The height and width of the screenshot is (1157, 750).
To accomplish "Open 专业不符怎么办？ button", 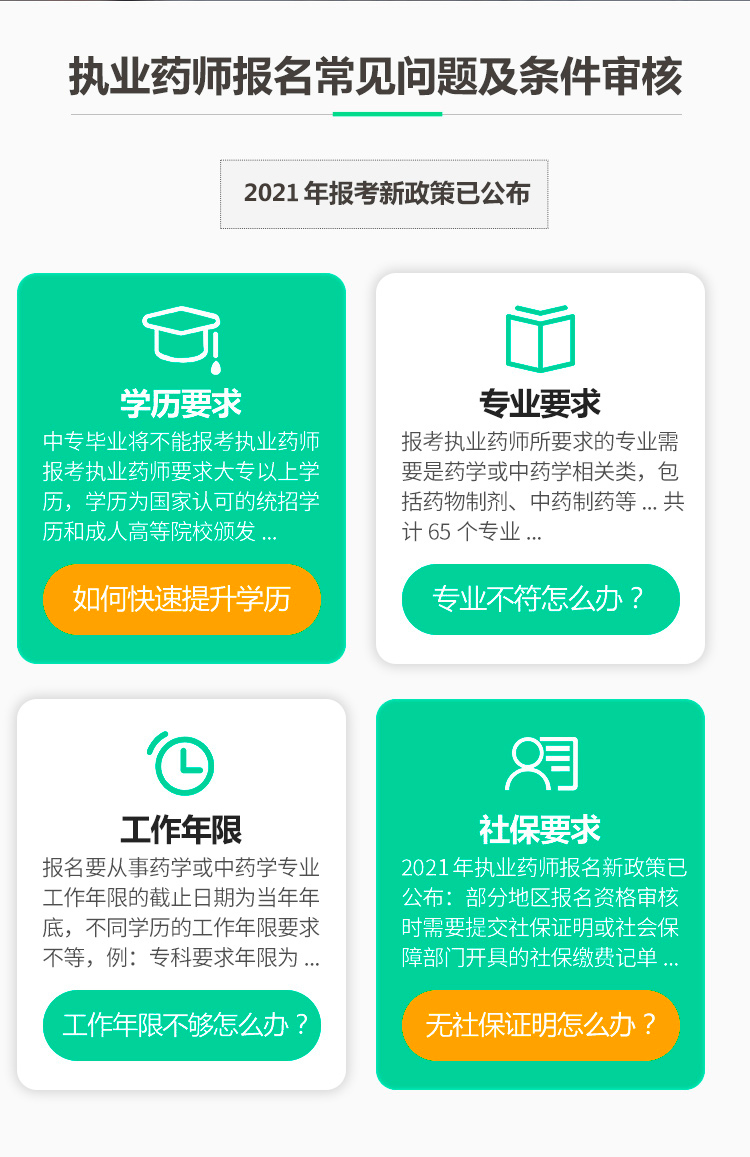I will pos(540,599).
